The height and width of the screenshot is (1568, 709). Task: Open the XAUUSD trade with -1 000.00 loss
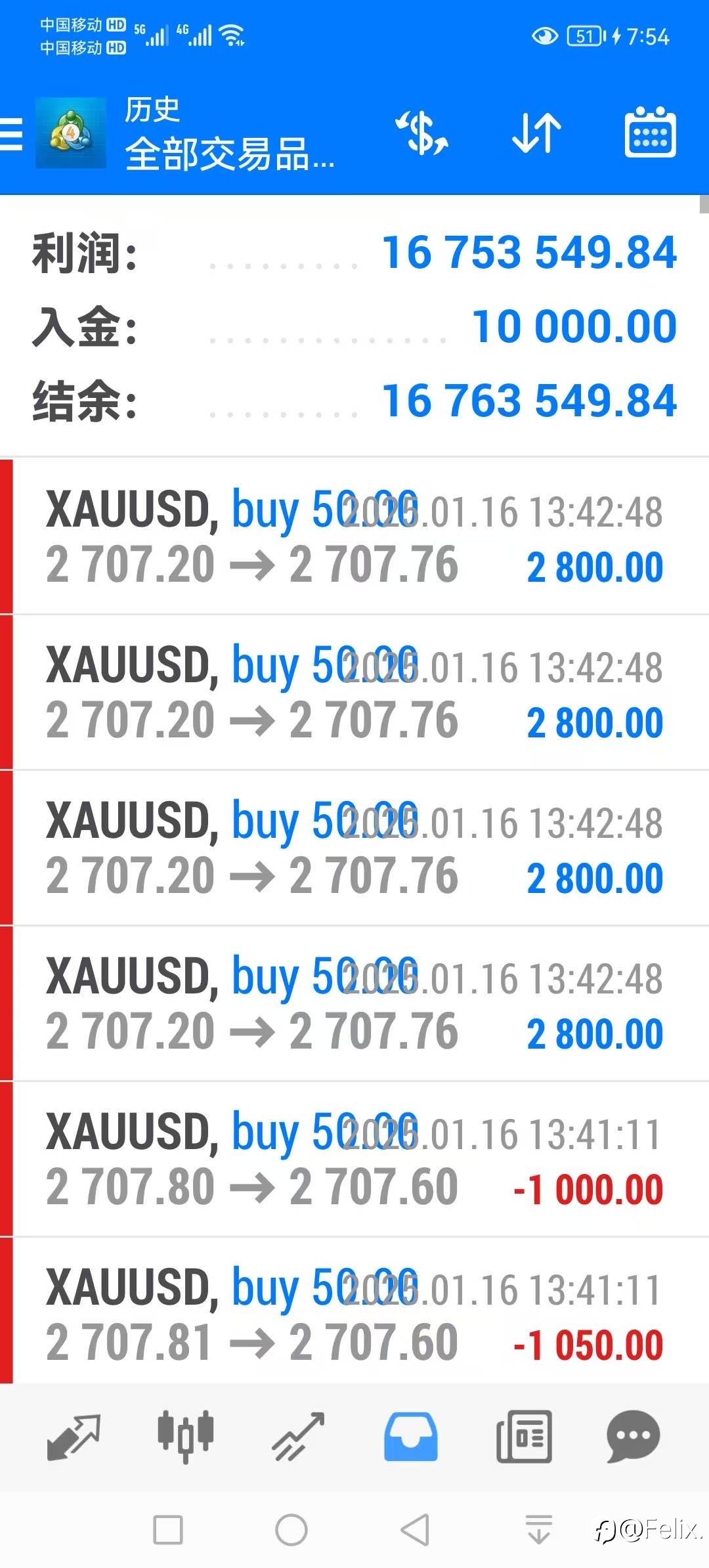coord(354,1160)
